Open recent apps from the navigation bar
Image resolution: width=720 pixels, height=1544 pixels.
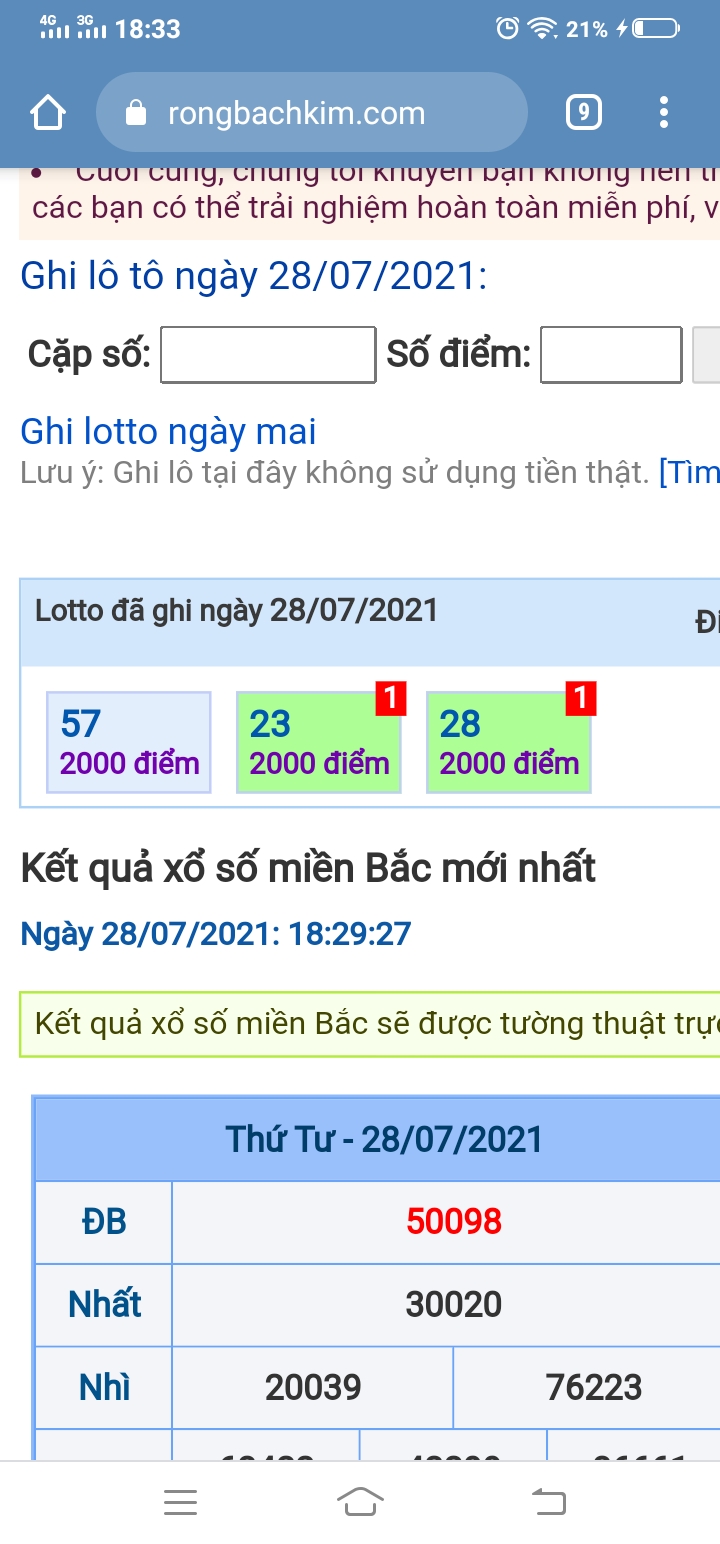tap(180, 1502)
